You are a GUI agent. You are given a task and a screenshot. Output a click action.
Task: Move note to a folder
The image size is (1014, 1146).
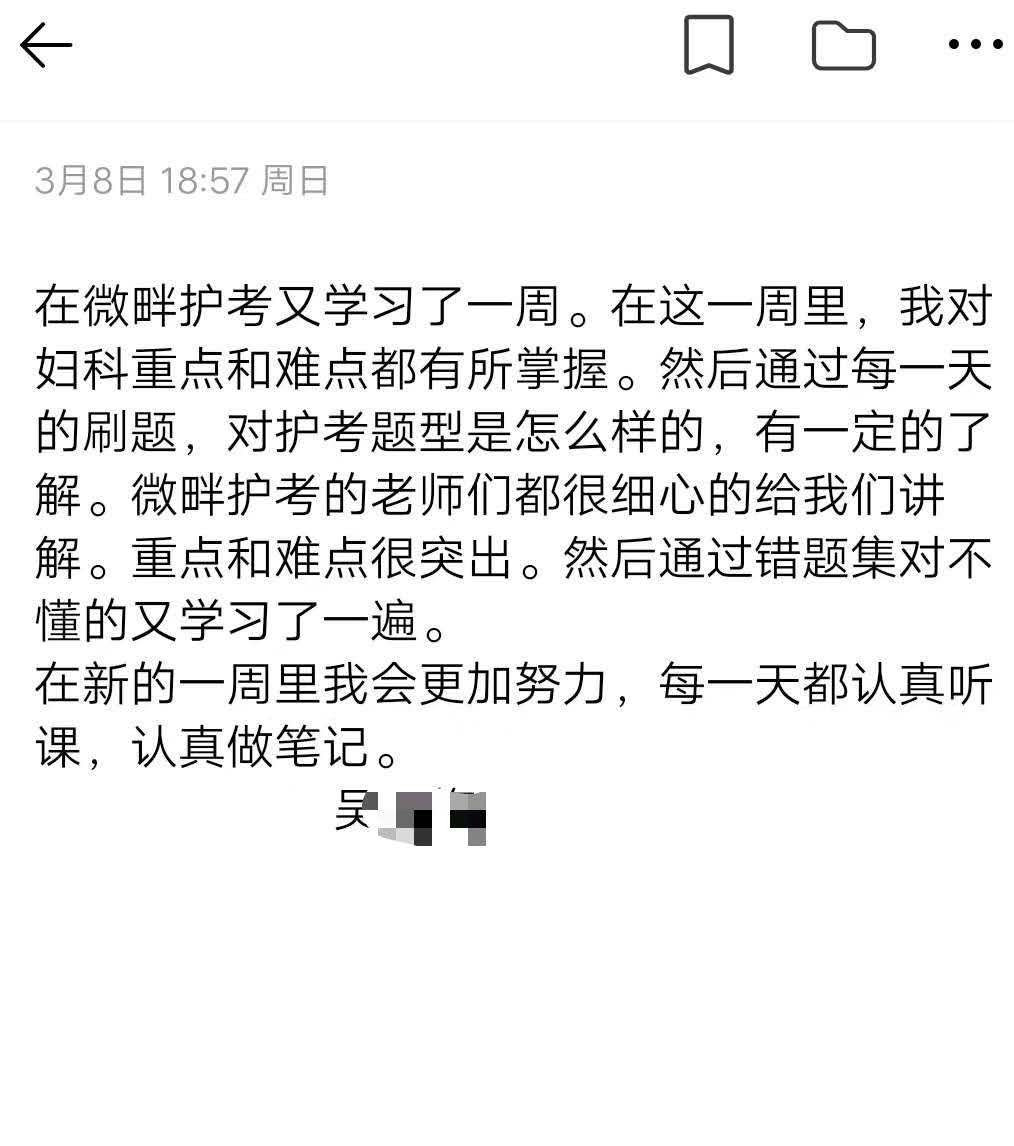(843, 46)
